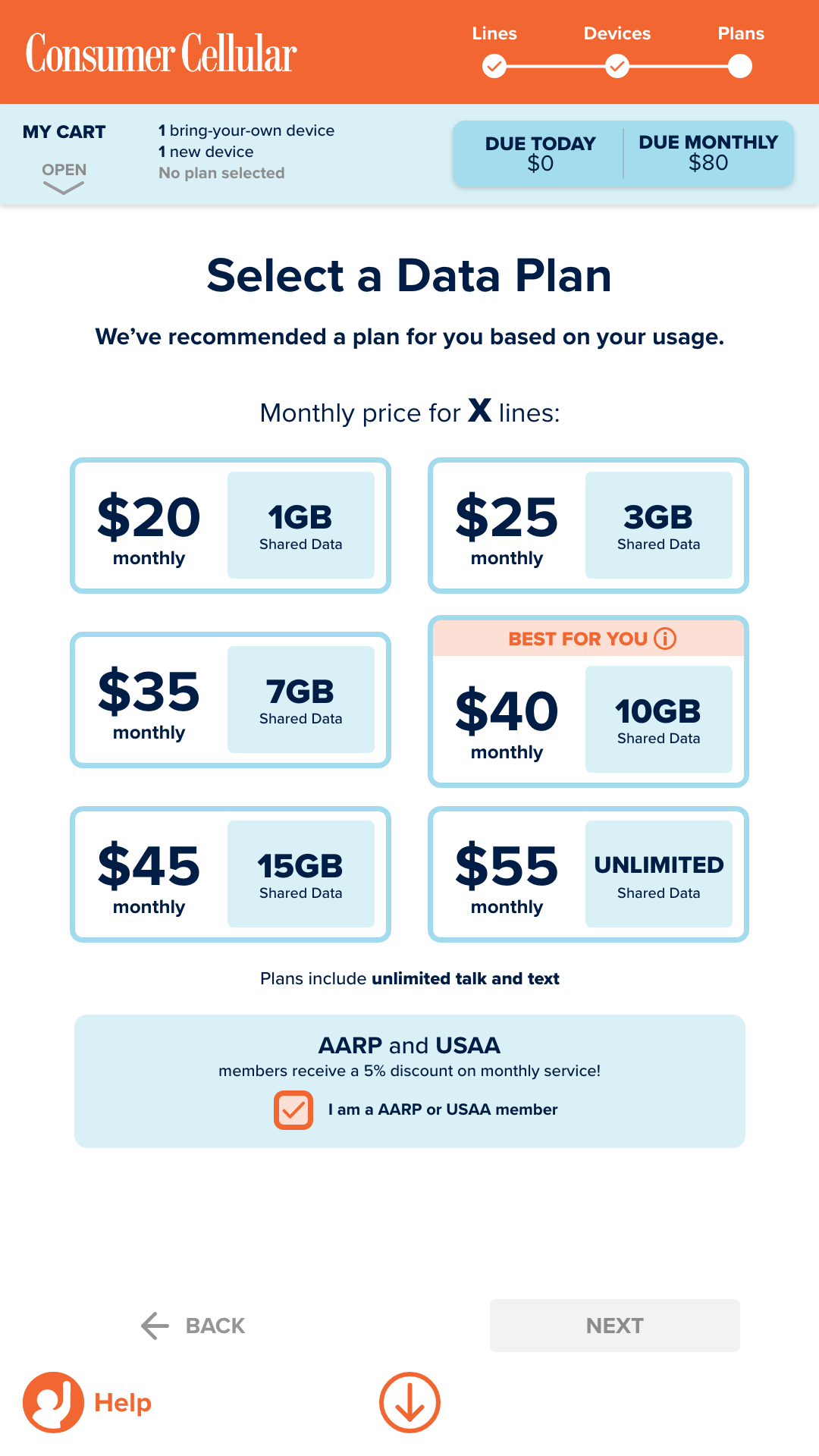Open the Best For You info icon
Viewport: 819px width, 1456px height.
coord(665,639)
